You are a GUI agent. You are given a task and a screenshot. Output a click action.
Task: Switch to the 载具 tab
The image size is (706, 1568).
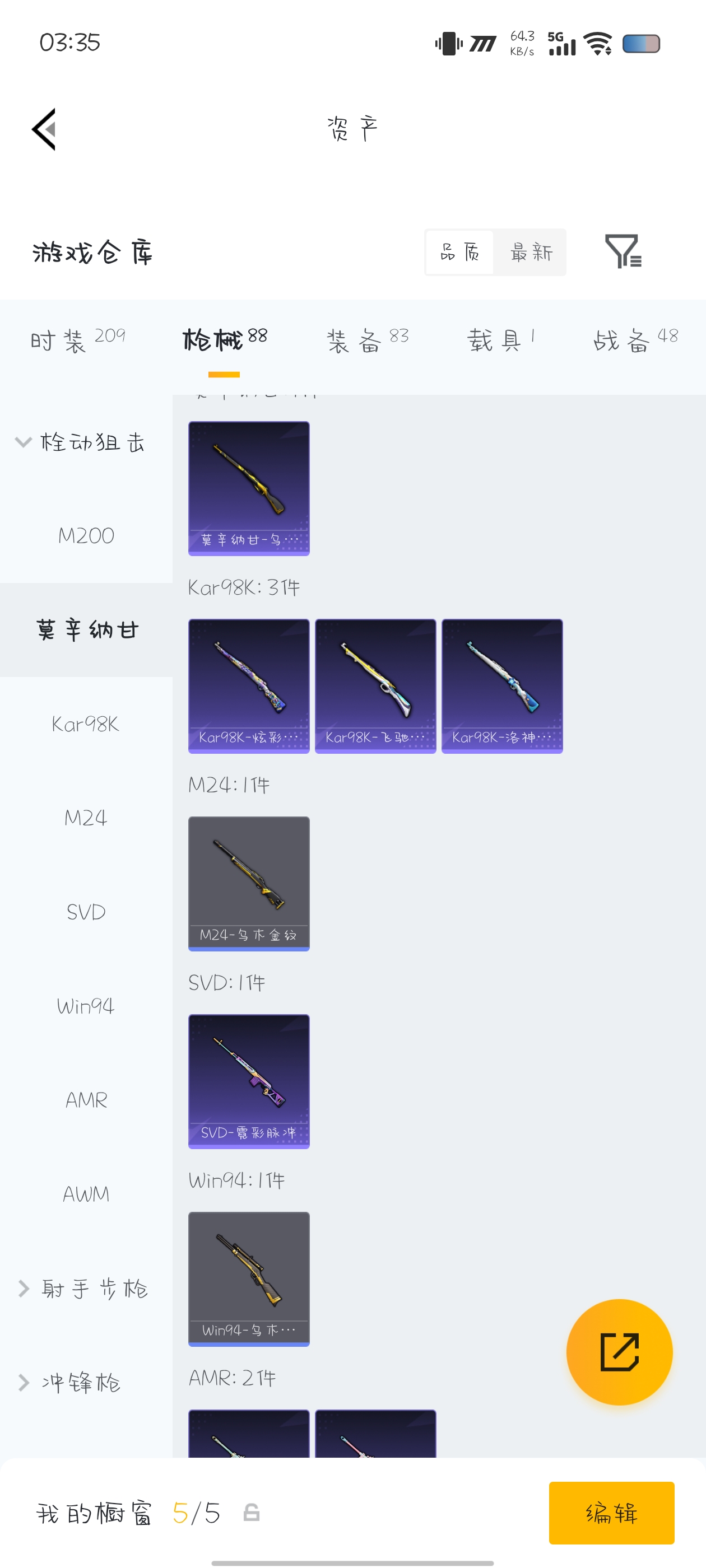[x=501, y=340]
